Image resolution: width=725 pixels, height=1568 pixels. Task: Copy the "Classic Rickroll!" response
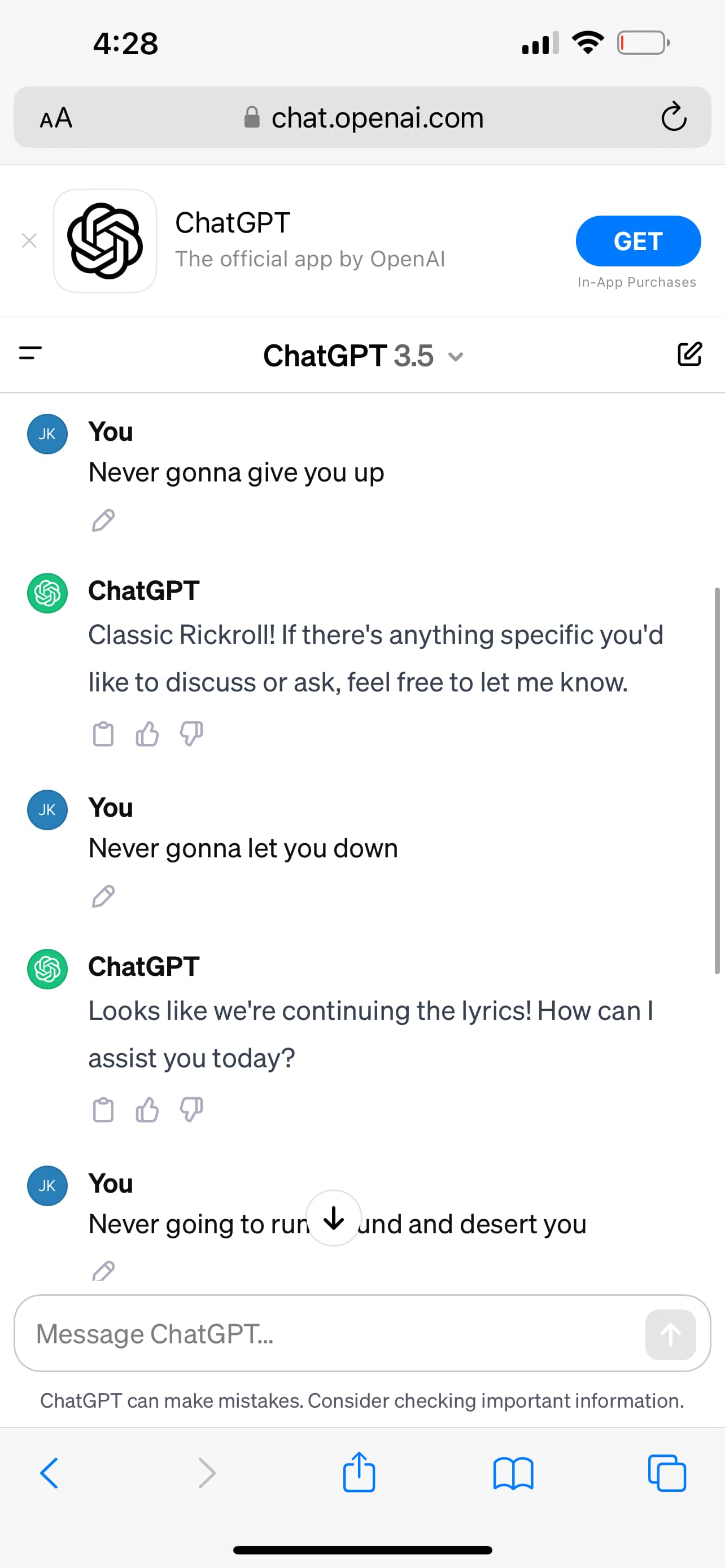[x=103, y=733]
